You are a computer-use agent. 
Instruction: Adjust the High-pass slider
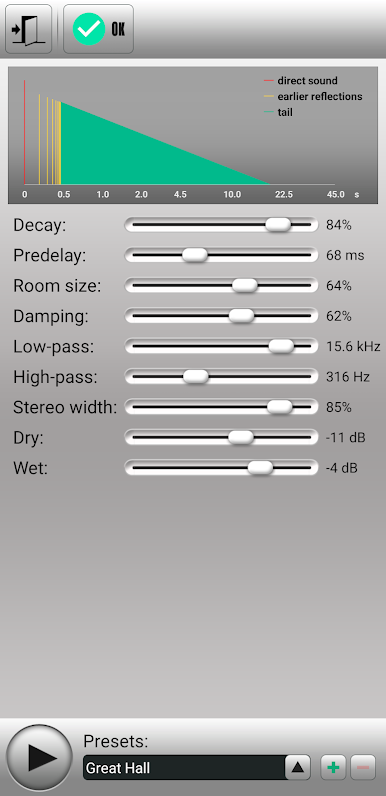[x=221, y=377]
